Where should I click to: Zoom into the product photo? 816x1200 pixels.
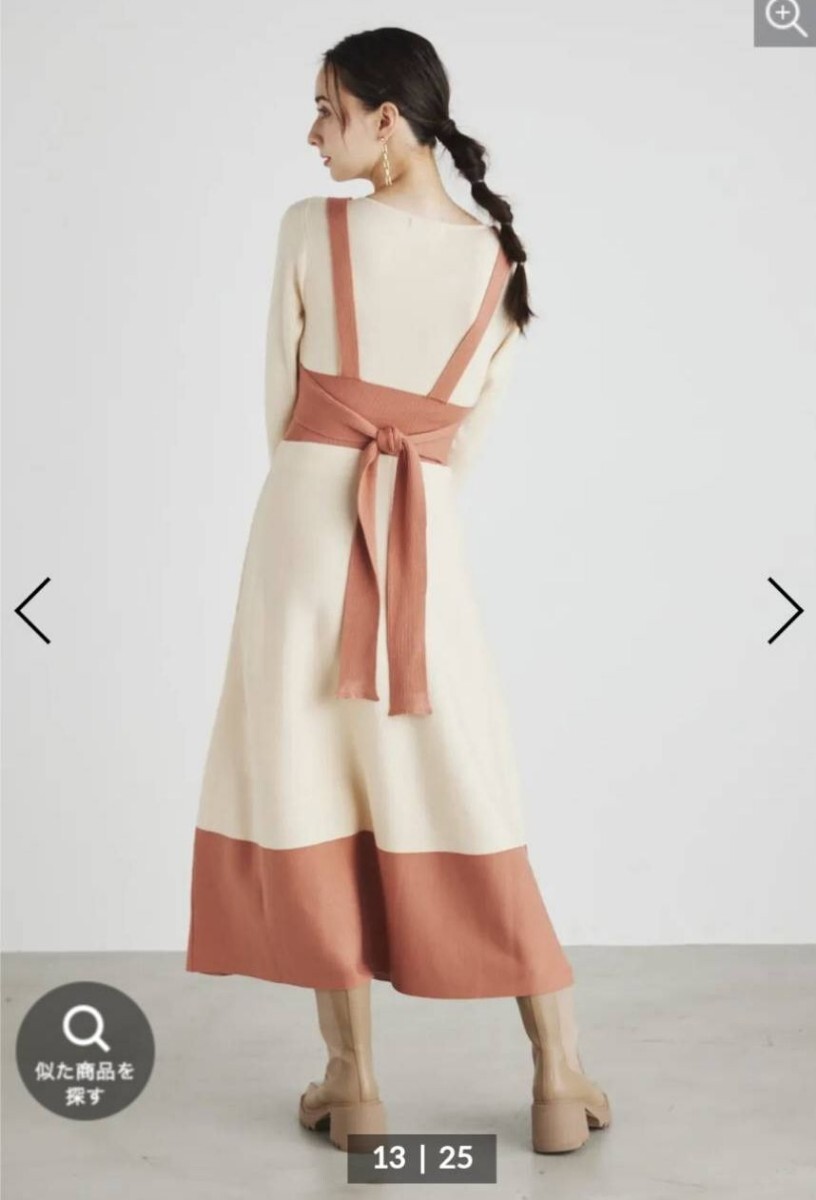pyautogui.click(x=785, y=22)
